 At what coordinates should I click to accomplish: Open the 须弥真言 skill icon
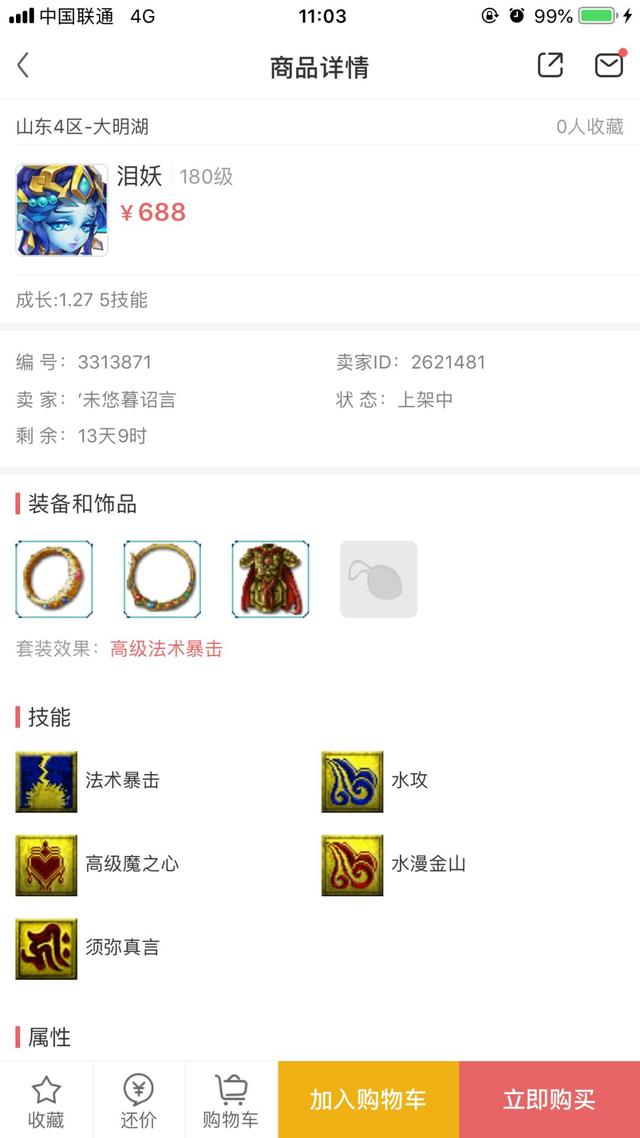tap(46, 949)
